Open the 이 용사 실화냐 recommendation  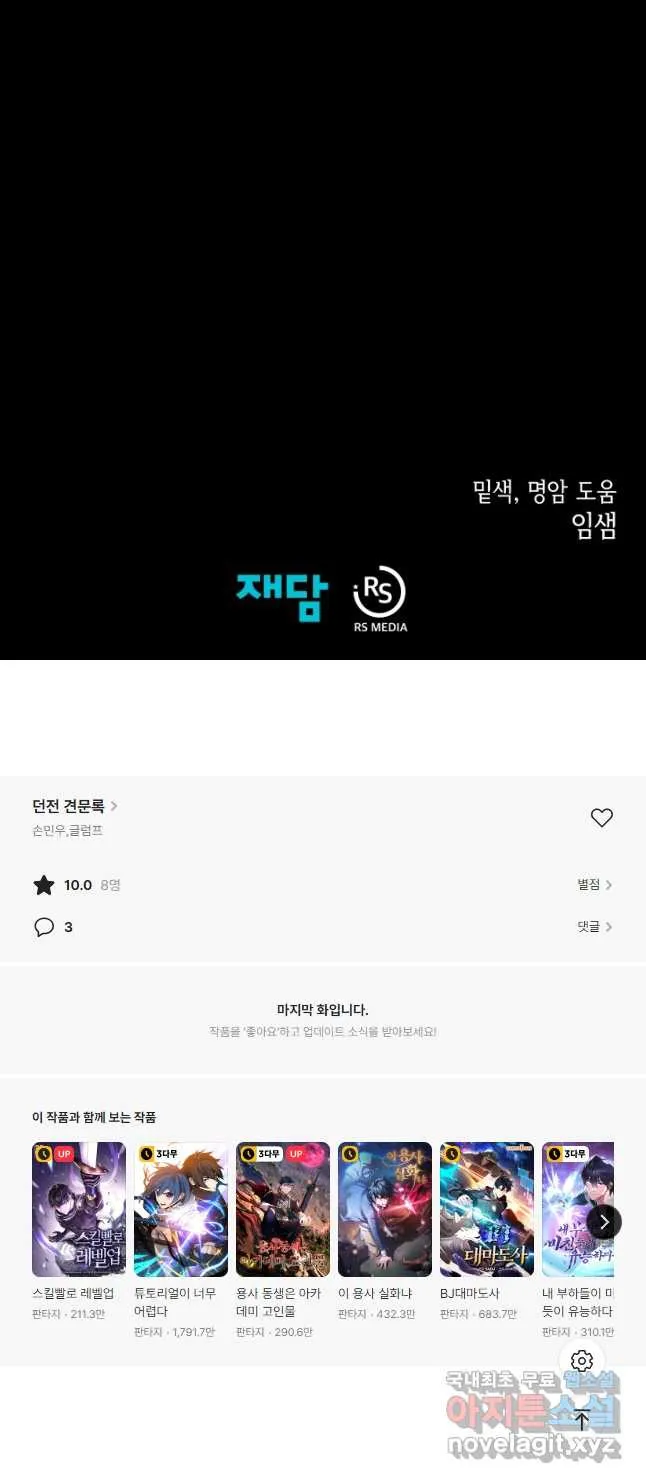385,1231
